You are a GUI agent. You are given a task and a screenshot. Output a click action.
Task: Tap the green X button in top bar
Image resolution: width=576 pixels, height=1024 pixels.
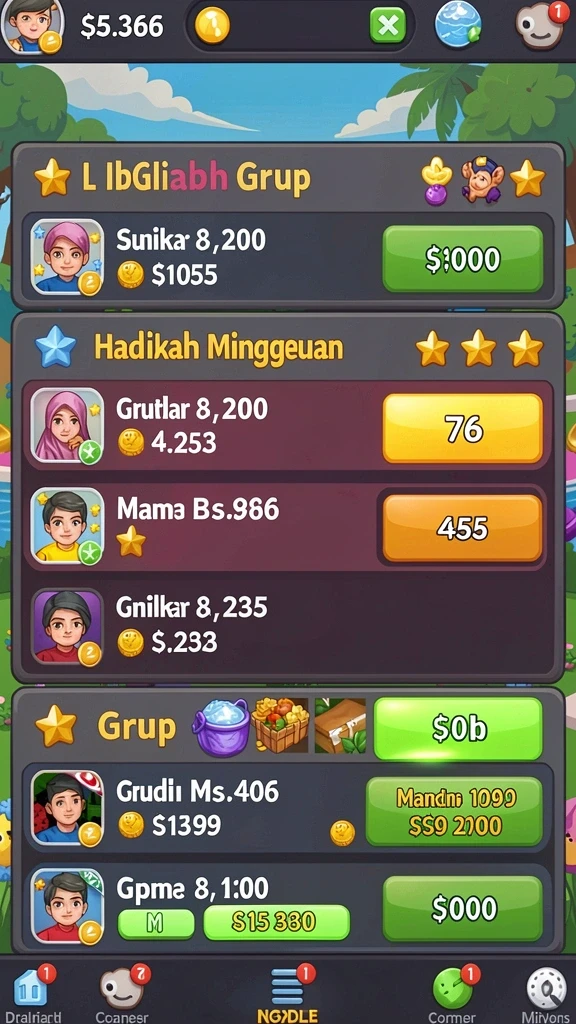click(388, 26)
